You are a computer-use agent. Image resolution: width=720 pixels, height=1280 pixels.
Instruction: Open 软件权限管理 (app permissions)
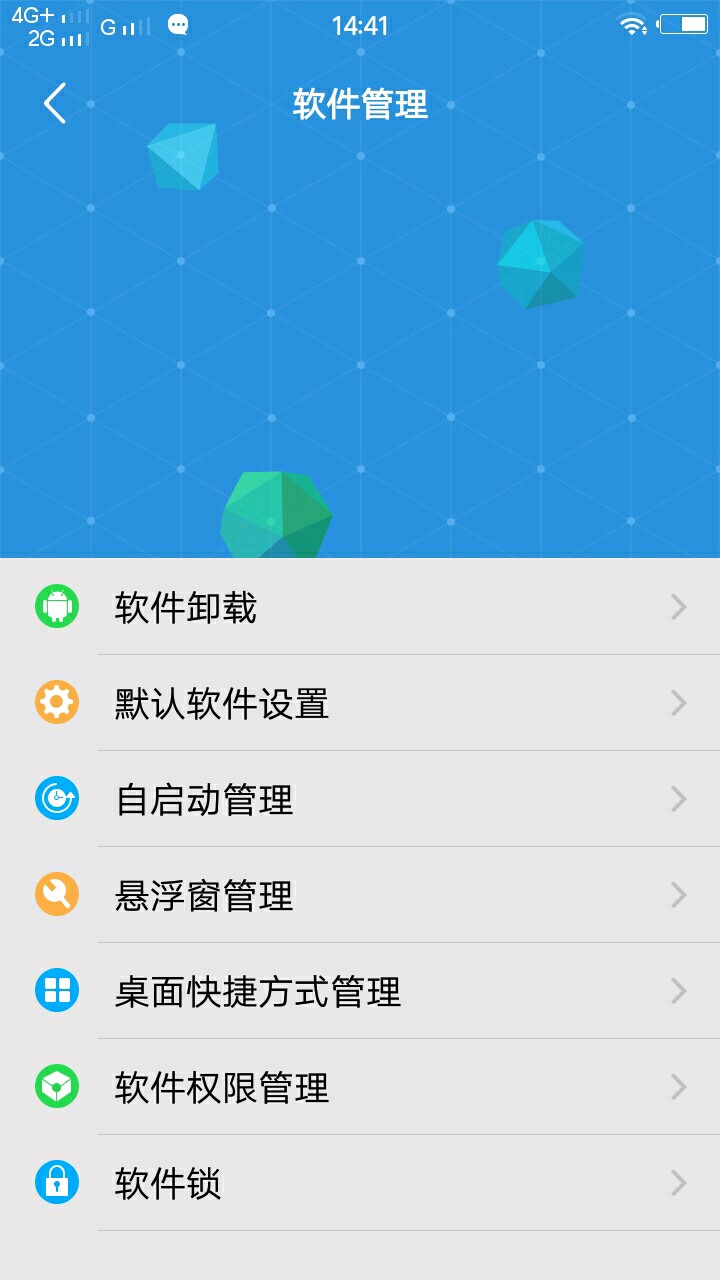tap(360, 1087)
